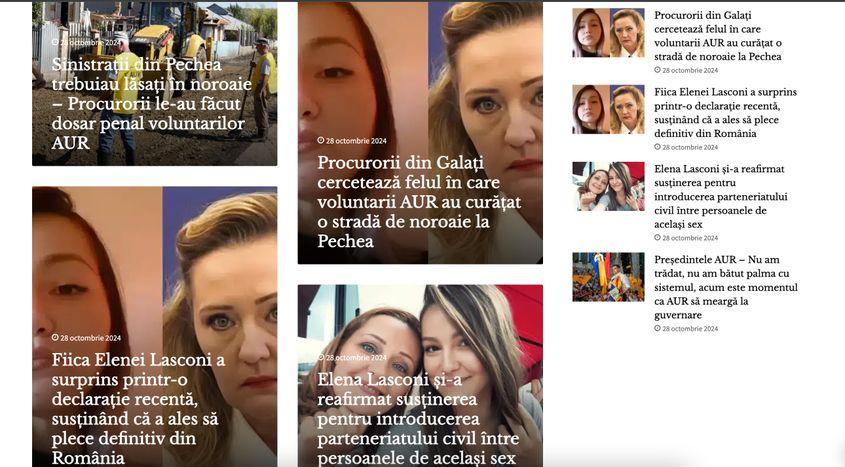Image resolution: width=845 pixels, height=467 pixels.
Task: Open large card Procurorii din Galați cercetează
Action: (x=419, y=201)
